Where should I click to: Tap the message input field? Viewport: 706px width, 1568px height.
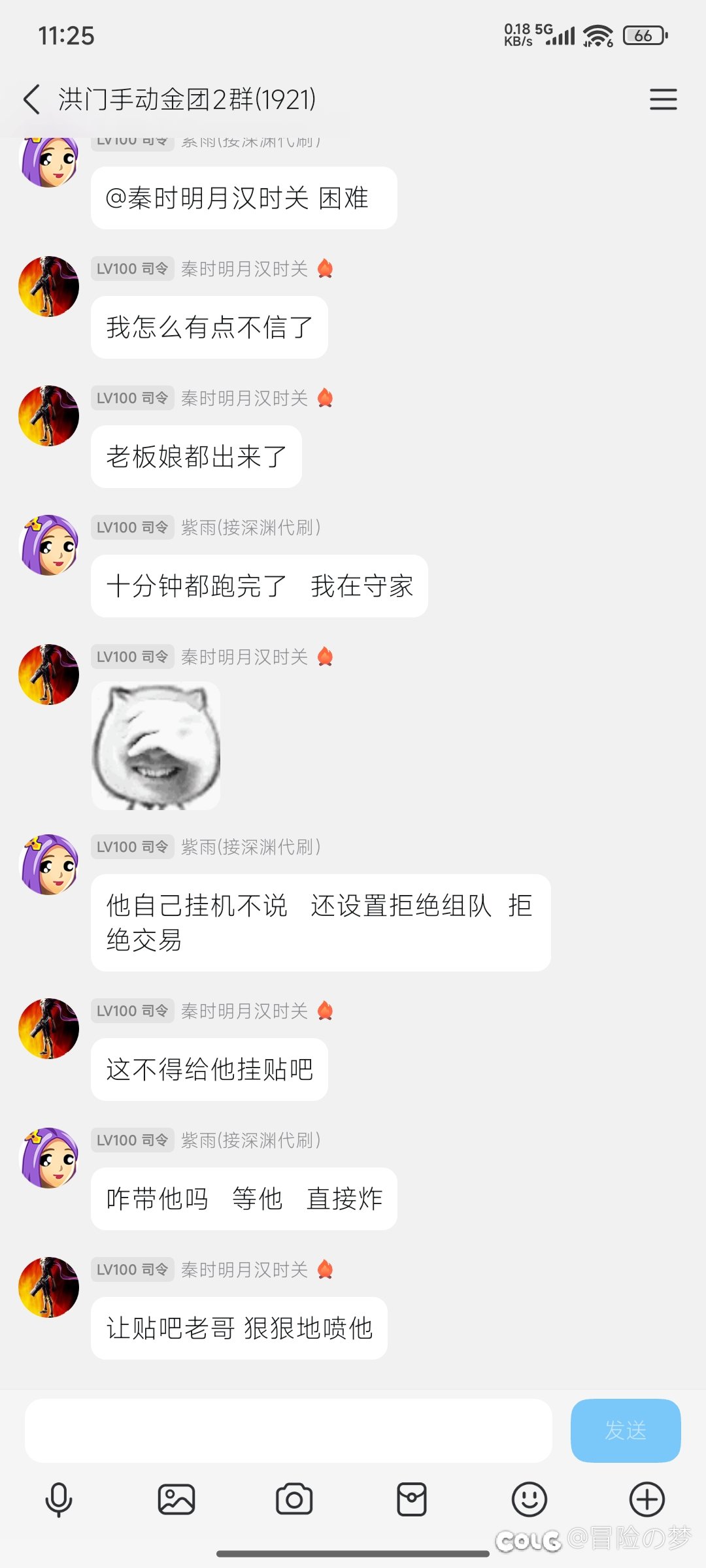point(288,1430)
